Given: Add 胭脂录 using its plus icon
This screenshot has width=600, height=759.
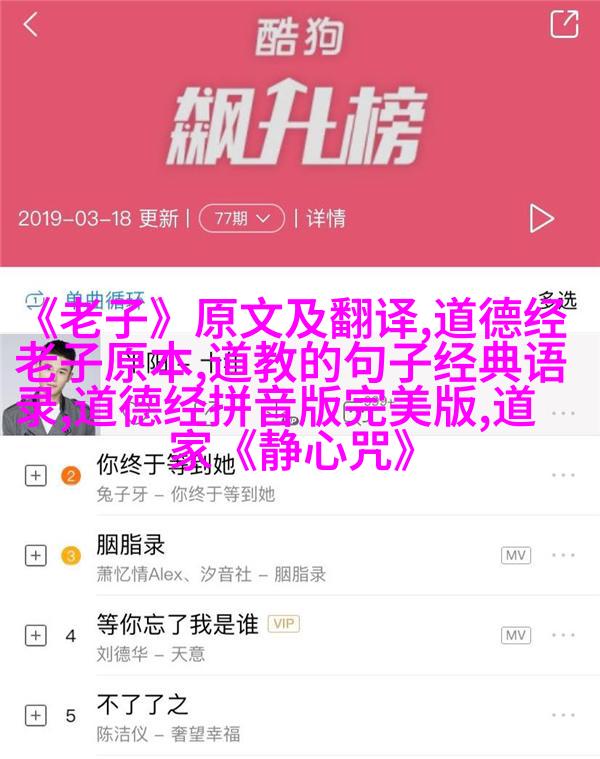Looking at the screenshot, I should [x=35, y=555].
